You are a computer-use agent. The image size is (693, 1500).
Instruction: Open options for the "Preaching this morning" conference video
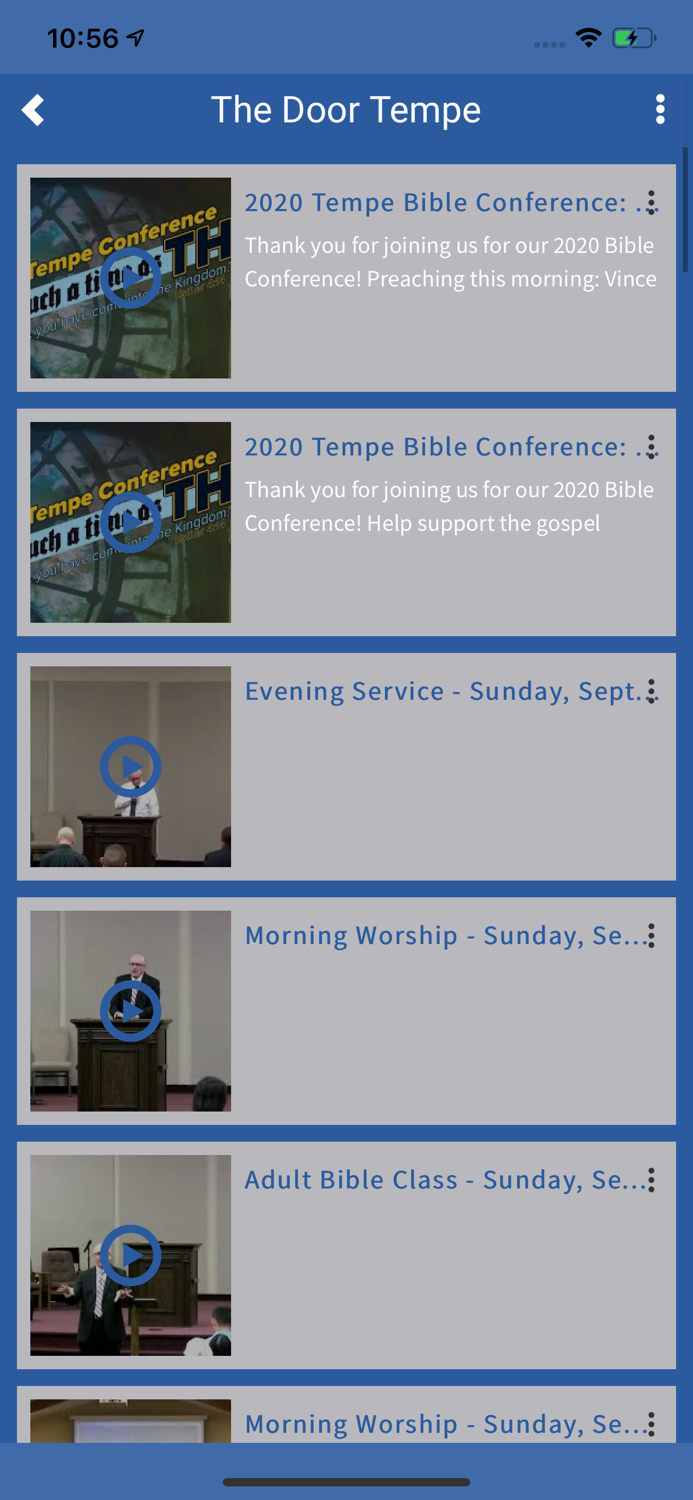tap(652, 203)
